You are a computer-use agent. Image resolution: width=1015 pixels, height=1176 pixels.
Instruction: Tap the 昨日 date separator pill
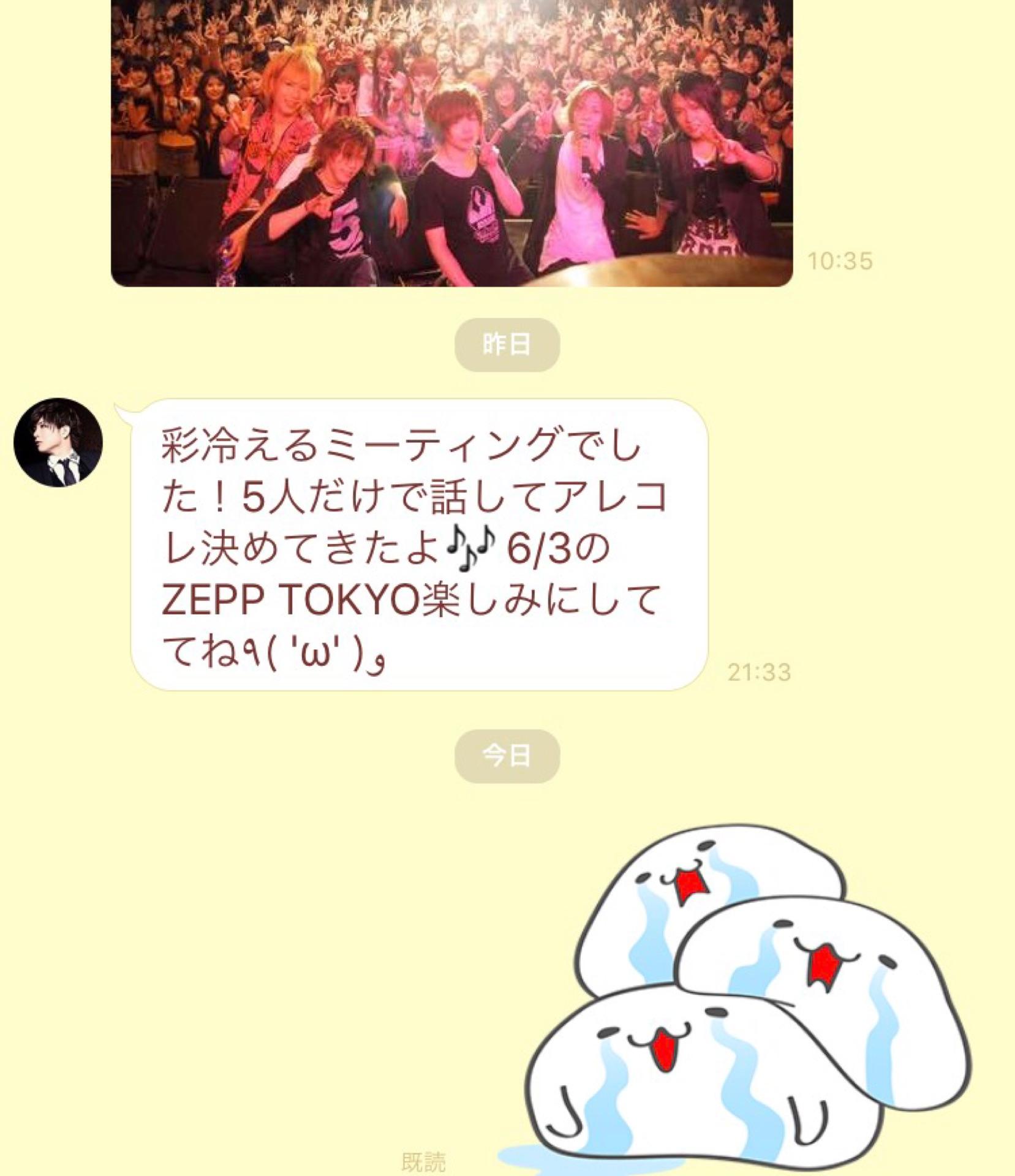coord(508,344)
